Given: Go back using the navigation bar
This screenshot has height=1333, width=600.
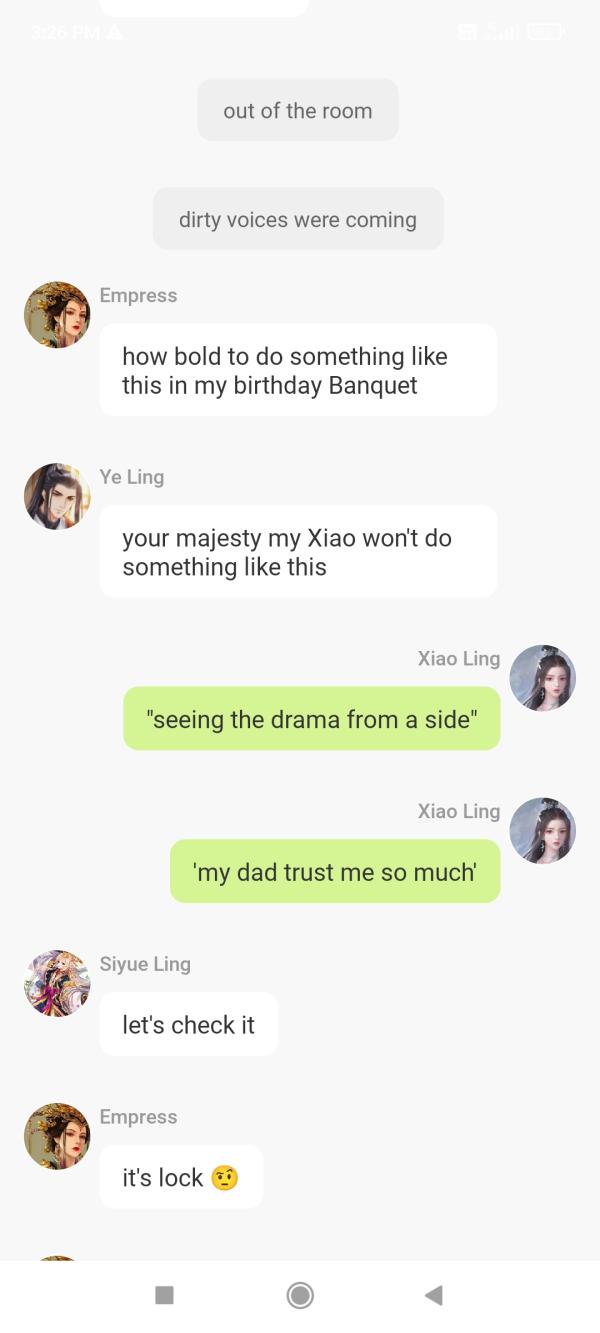Looking at the screenshot, I should pyautogui.click(x=434, y=1296).
